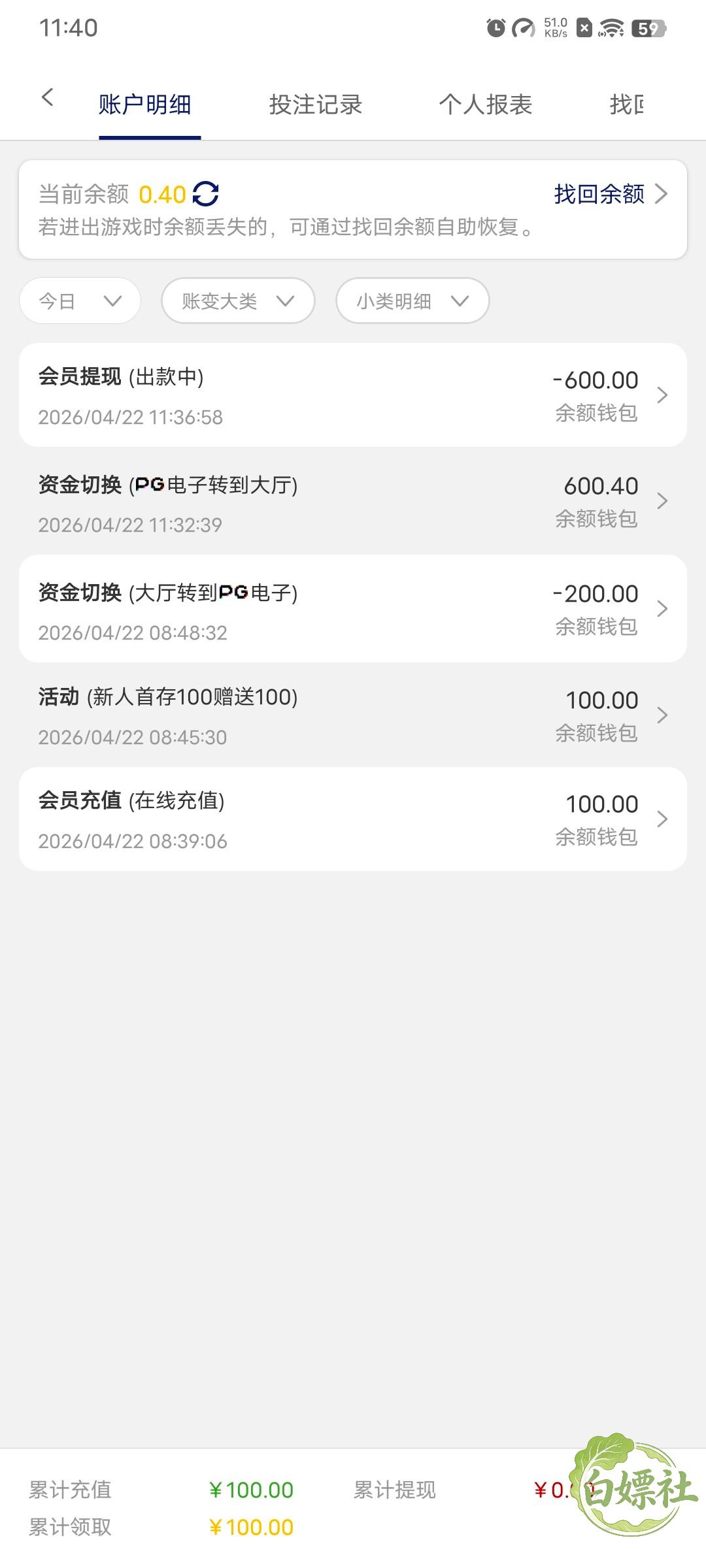Open the 新人首存100赠送100 activity record

(x=353, y=715)
